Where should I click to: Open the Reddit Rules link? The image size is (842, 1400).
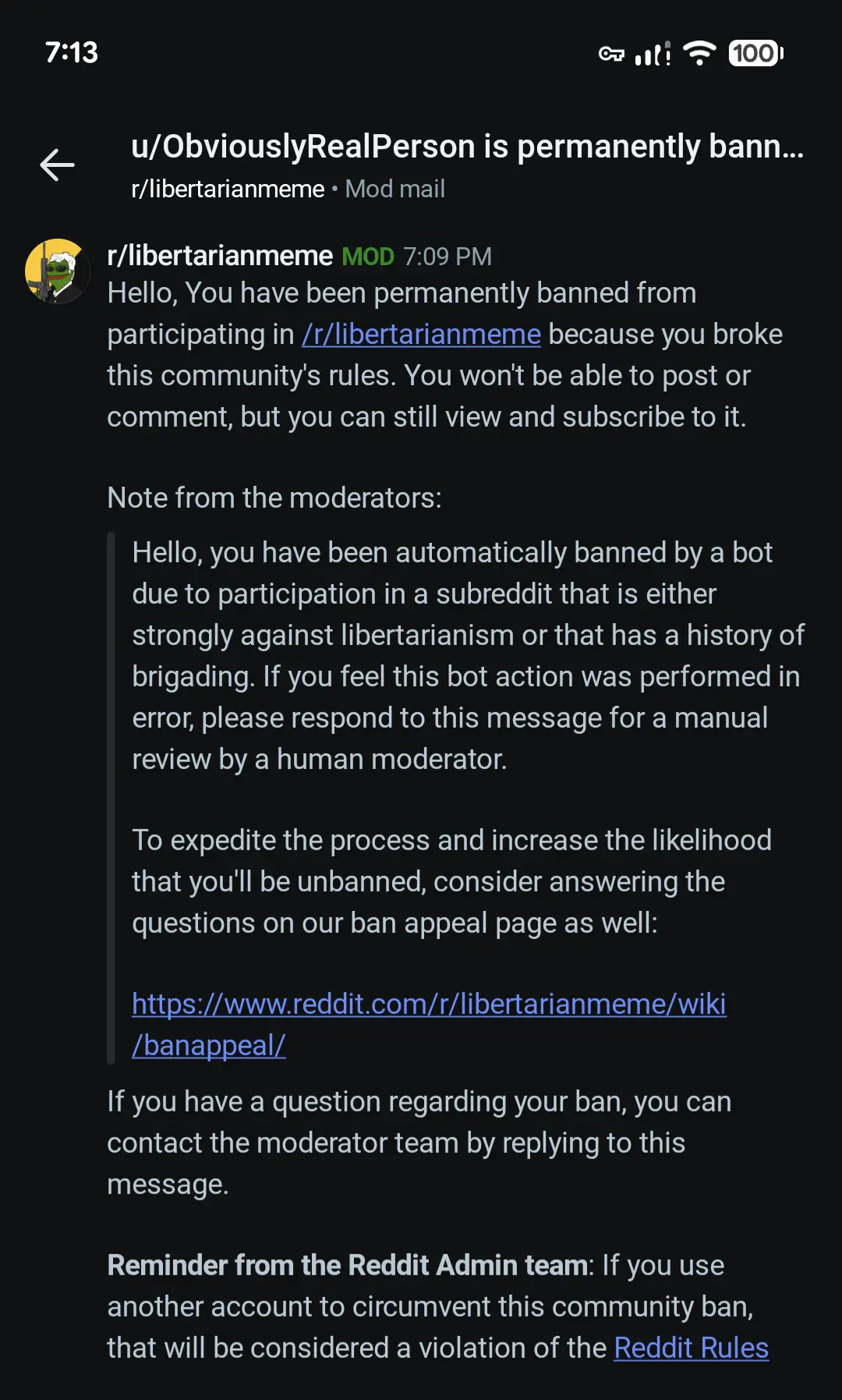coord(691,1348)
